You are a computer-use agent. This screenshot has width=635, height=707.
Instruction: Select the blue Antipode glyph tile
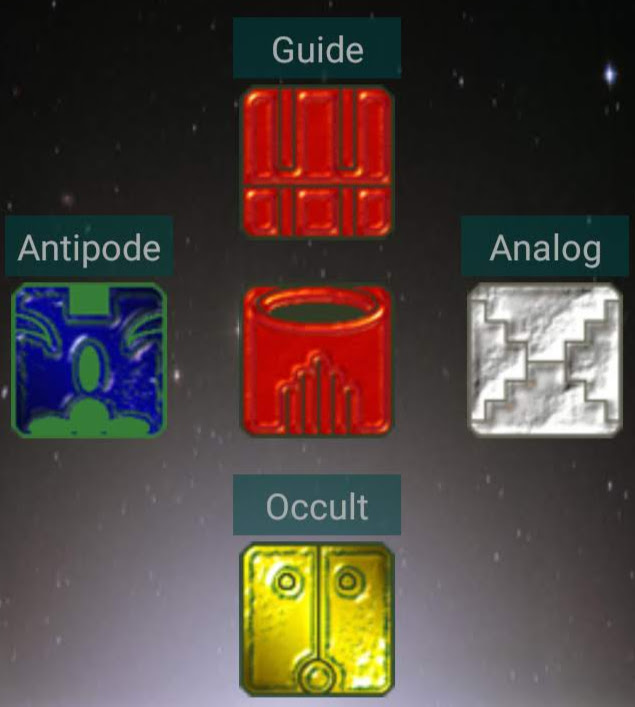pyautogui.click(x=89, y=360)
